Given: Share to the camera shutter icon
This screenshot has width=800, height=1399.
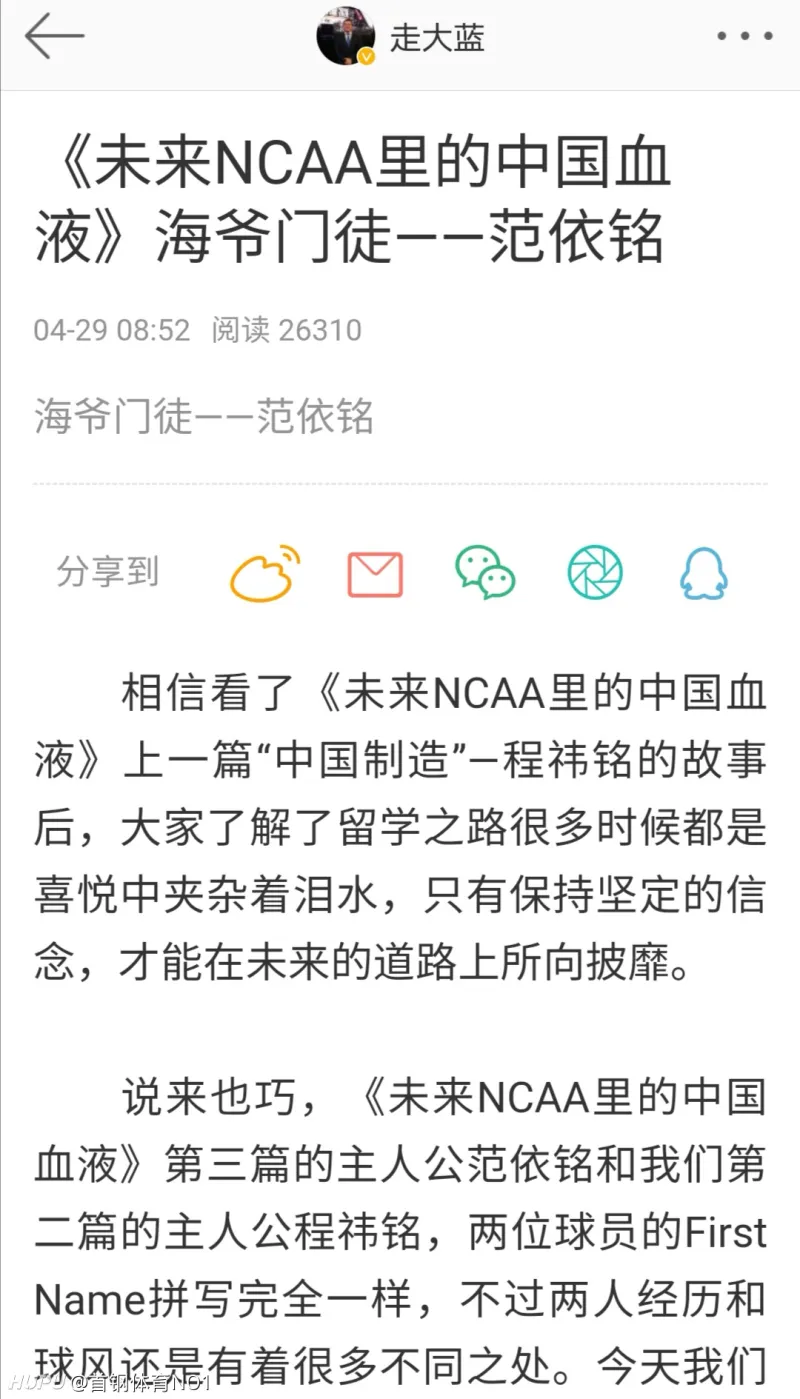Looking at the screenshot, I should [x=595, y=573].
